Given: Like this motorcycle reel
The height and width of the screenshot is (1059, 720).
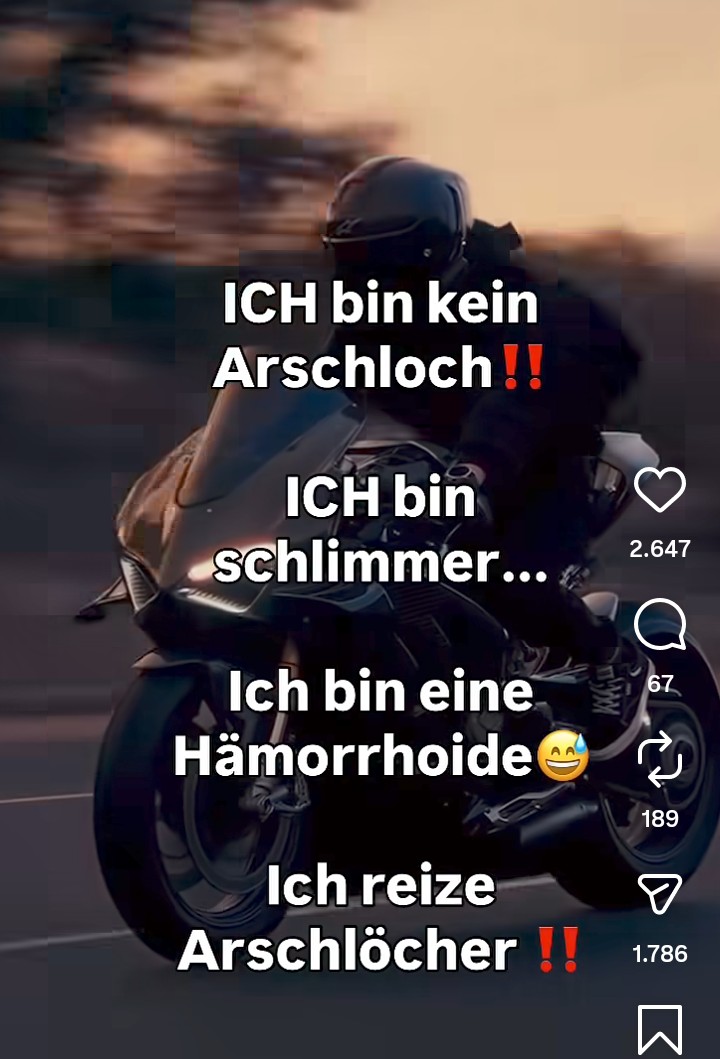Looking at the screenshot, I should (x=660, y=491).
